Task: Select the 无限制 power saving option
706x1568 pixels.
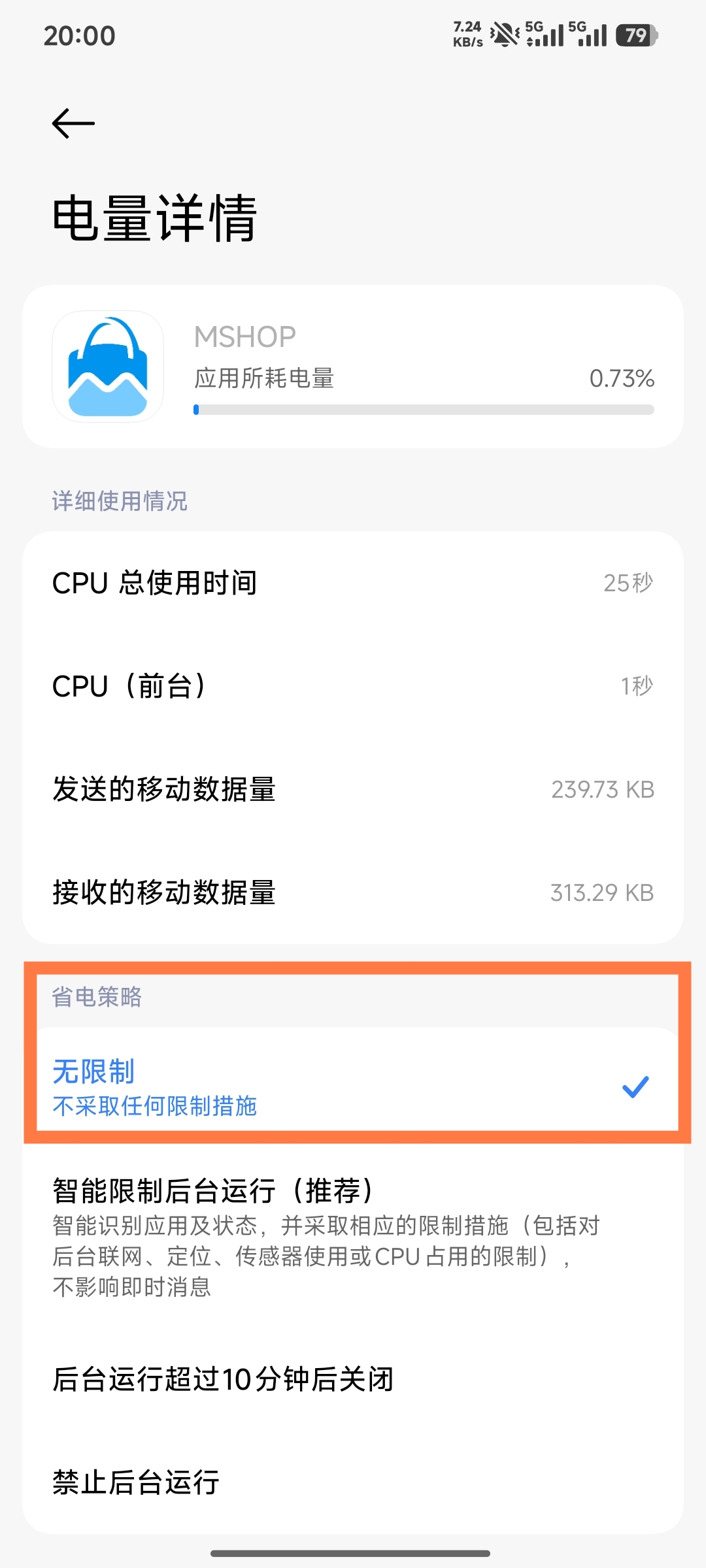Action: click(353, 1086)
